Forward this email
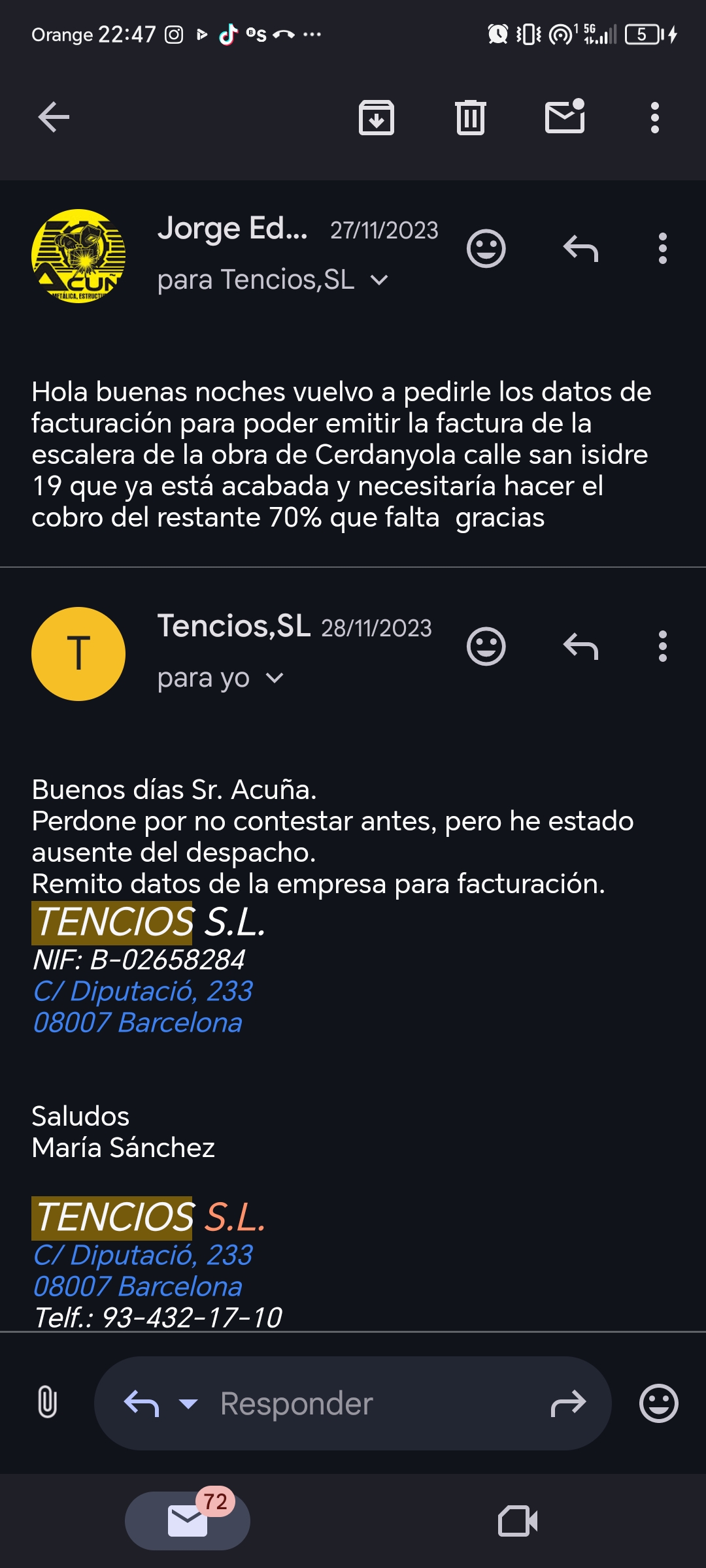 coord(568,1403)
